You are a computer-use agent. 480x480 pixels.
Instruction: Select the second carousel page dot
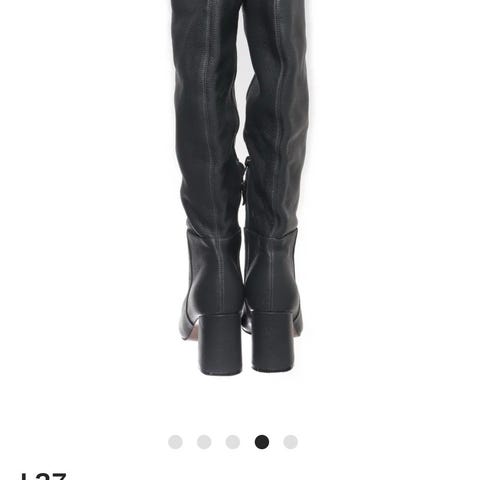pos(204,442)
